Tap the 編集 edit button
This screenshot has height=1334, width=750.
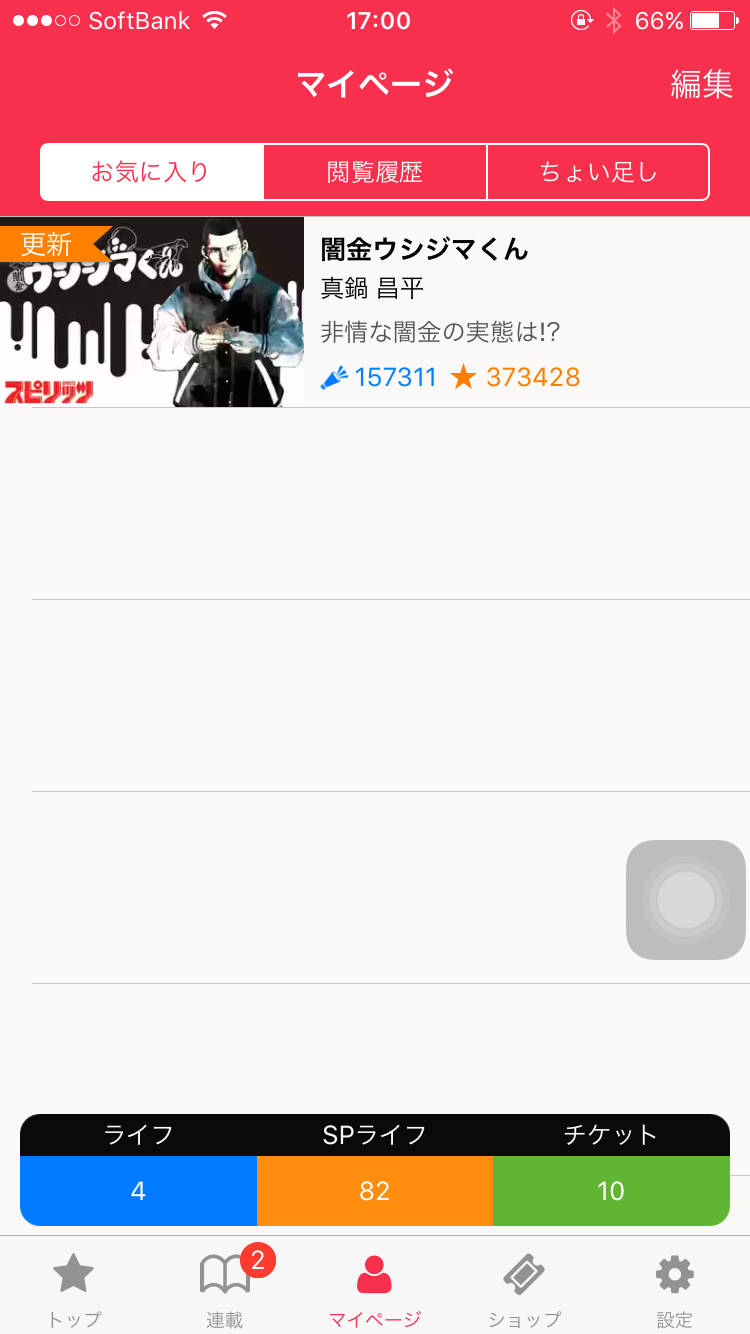pyautogui.click(x=701, y=85)
